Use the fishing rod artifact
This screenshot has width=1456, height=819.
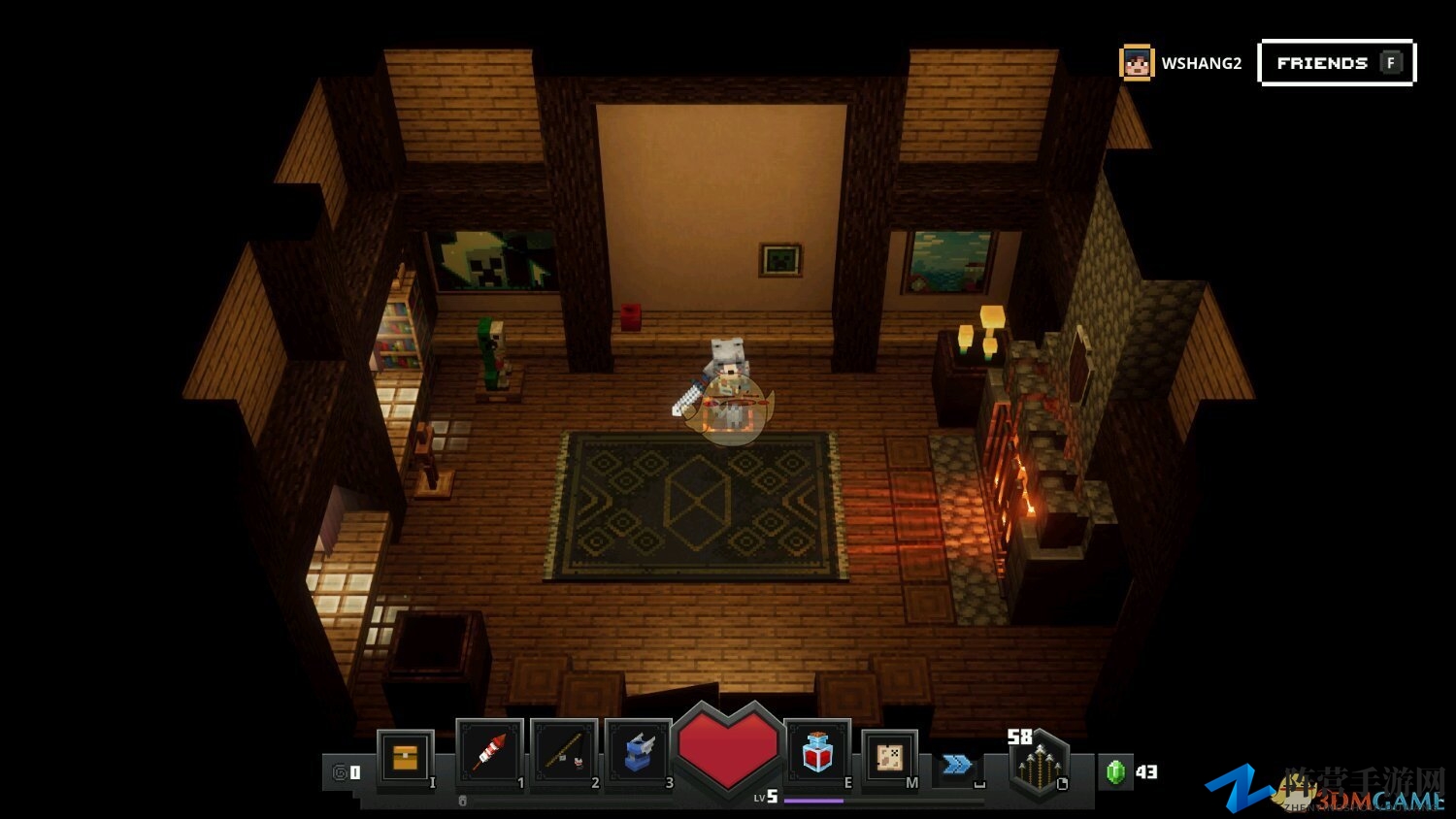pos(564,753)
